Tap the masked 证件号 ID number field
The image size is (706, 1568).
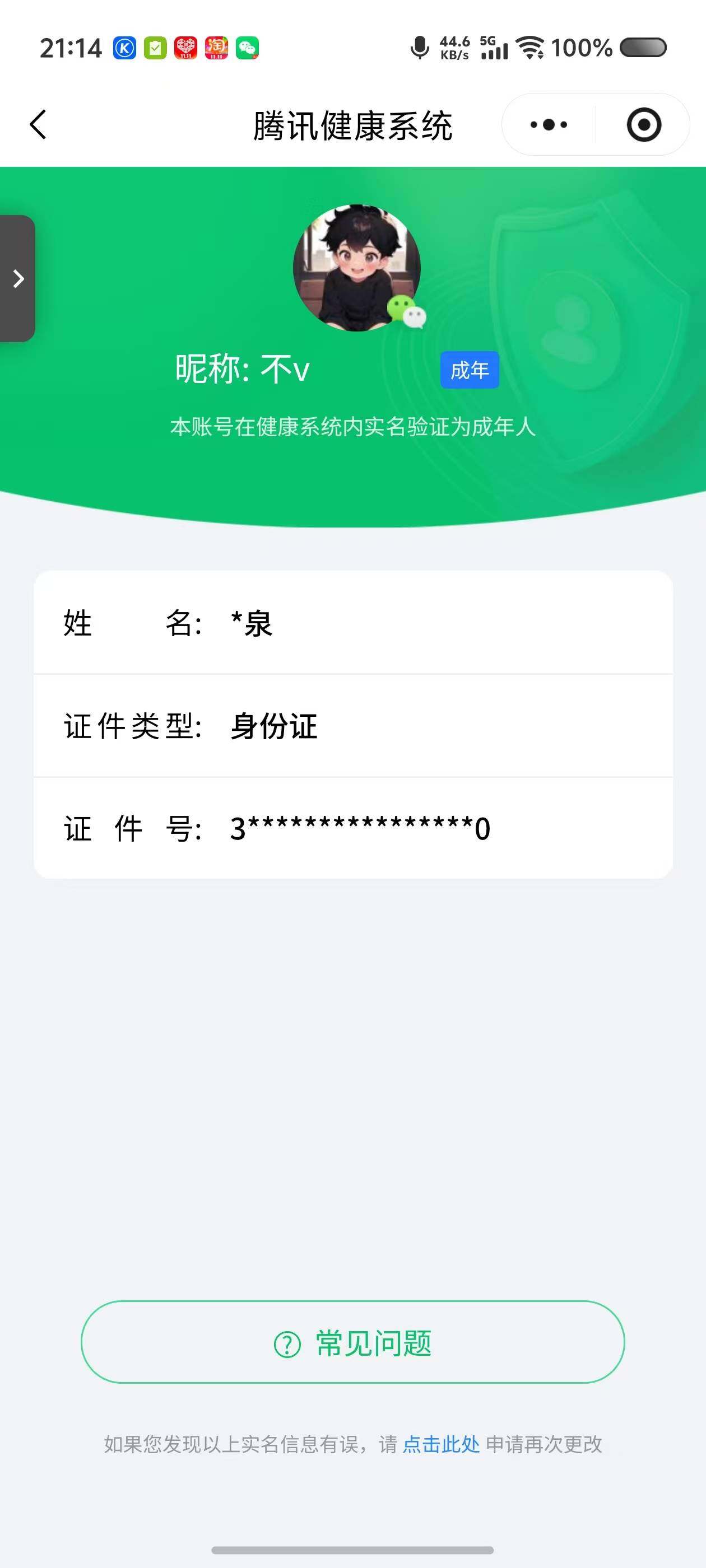354,828
